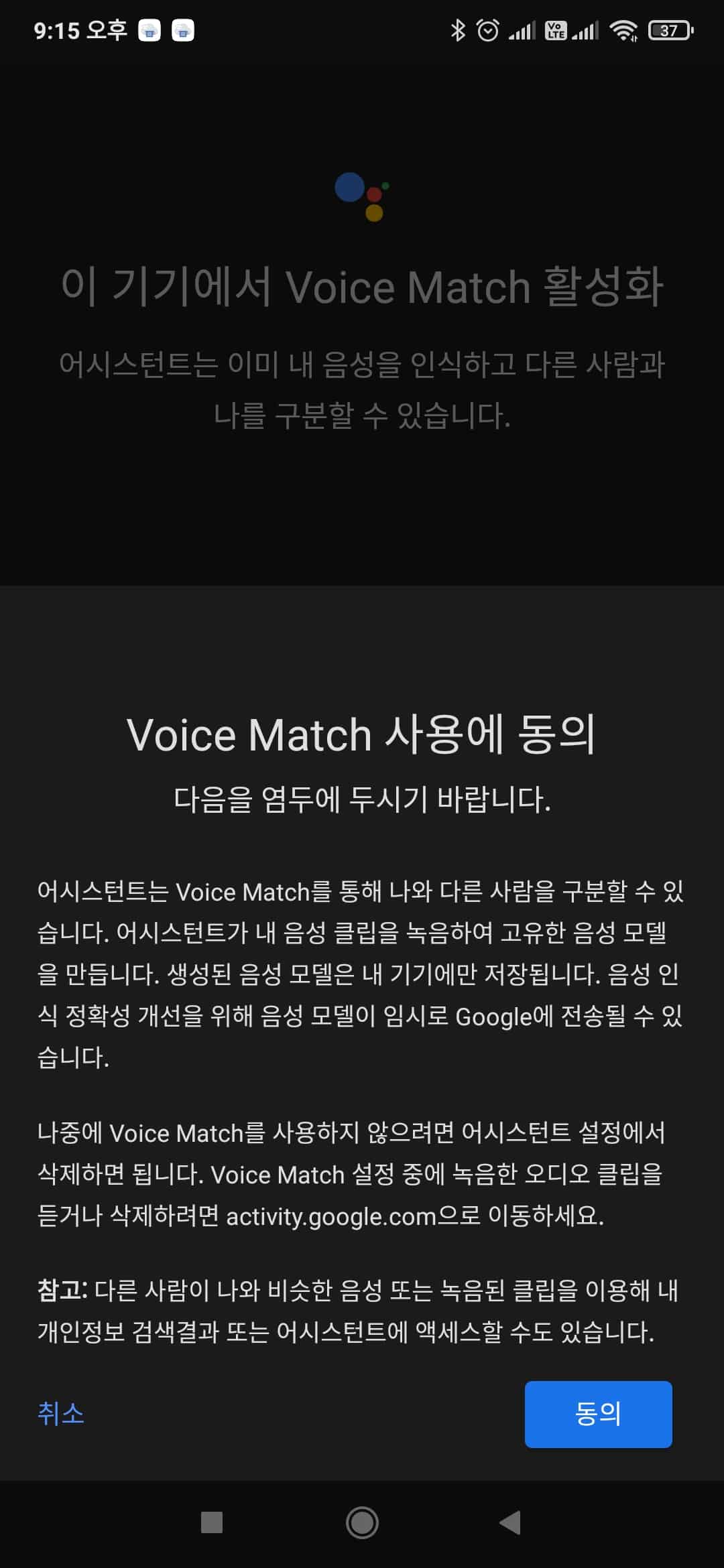Viewport: 724px width, 1568px height.
Task: Tap the alarm clock status icon
Action: [x=487, y=29]
